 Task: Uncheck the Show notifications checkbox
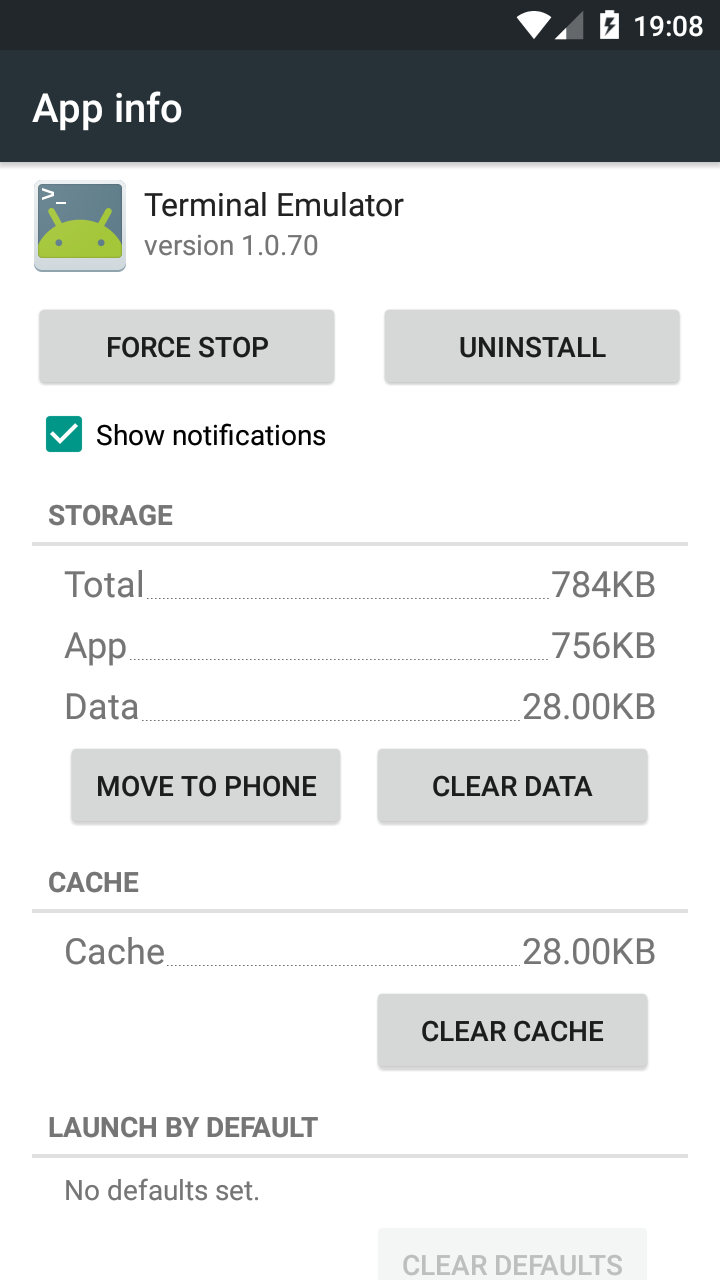(64, 435)
